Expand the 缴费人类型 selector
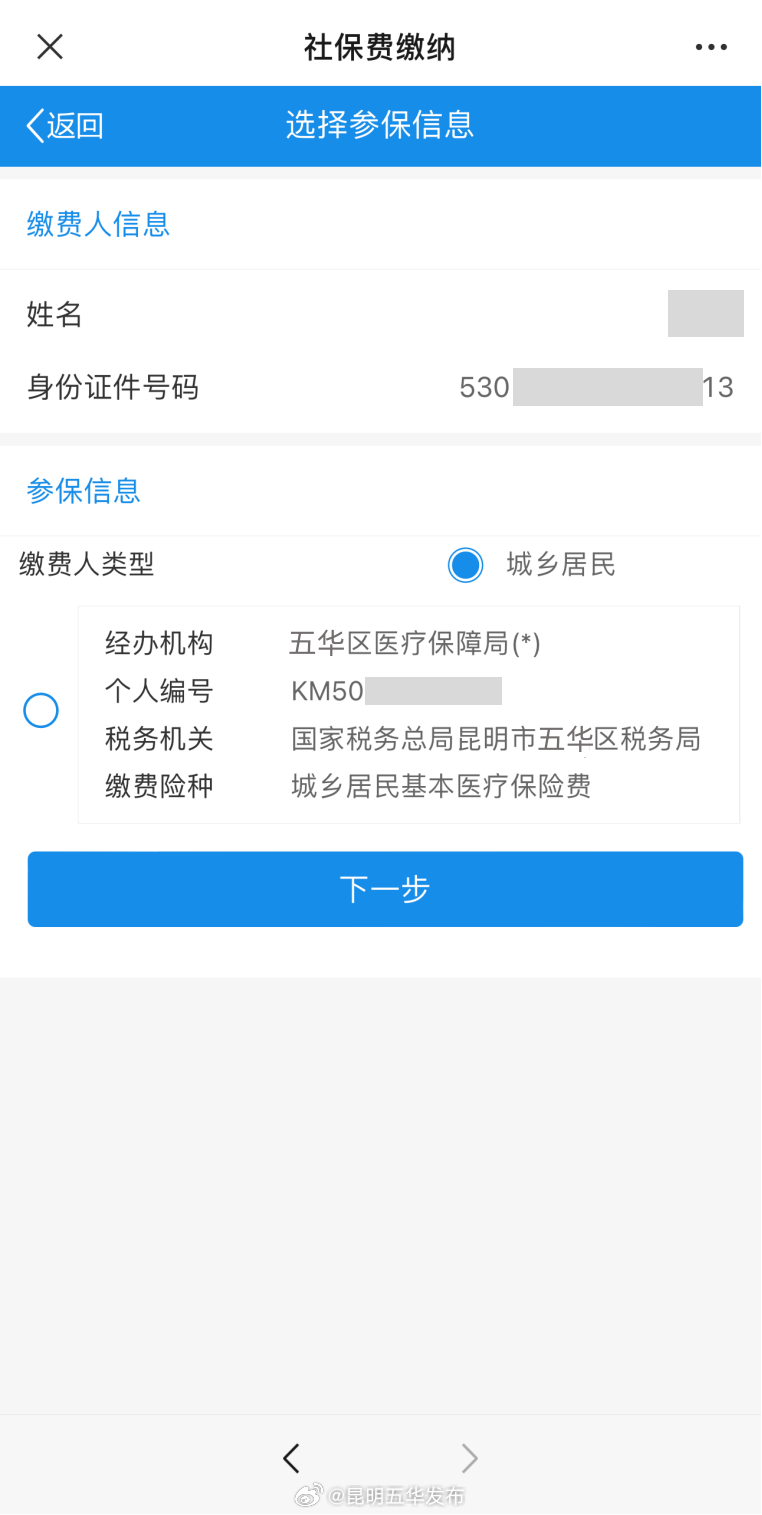The height and width of the screenshot is (1515, 762). pyautogui.click(x=86, y=565)
